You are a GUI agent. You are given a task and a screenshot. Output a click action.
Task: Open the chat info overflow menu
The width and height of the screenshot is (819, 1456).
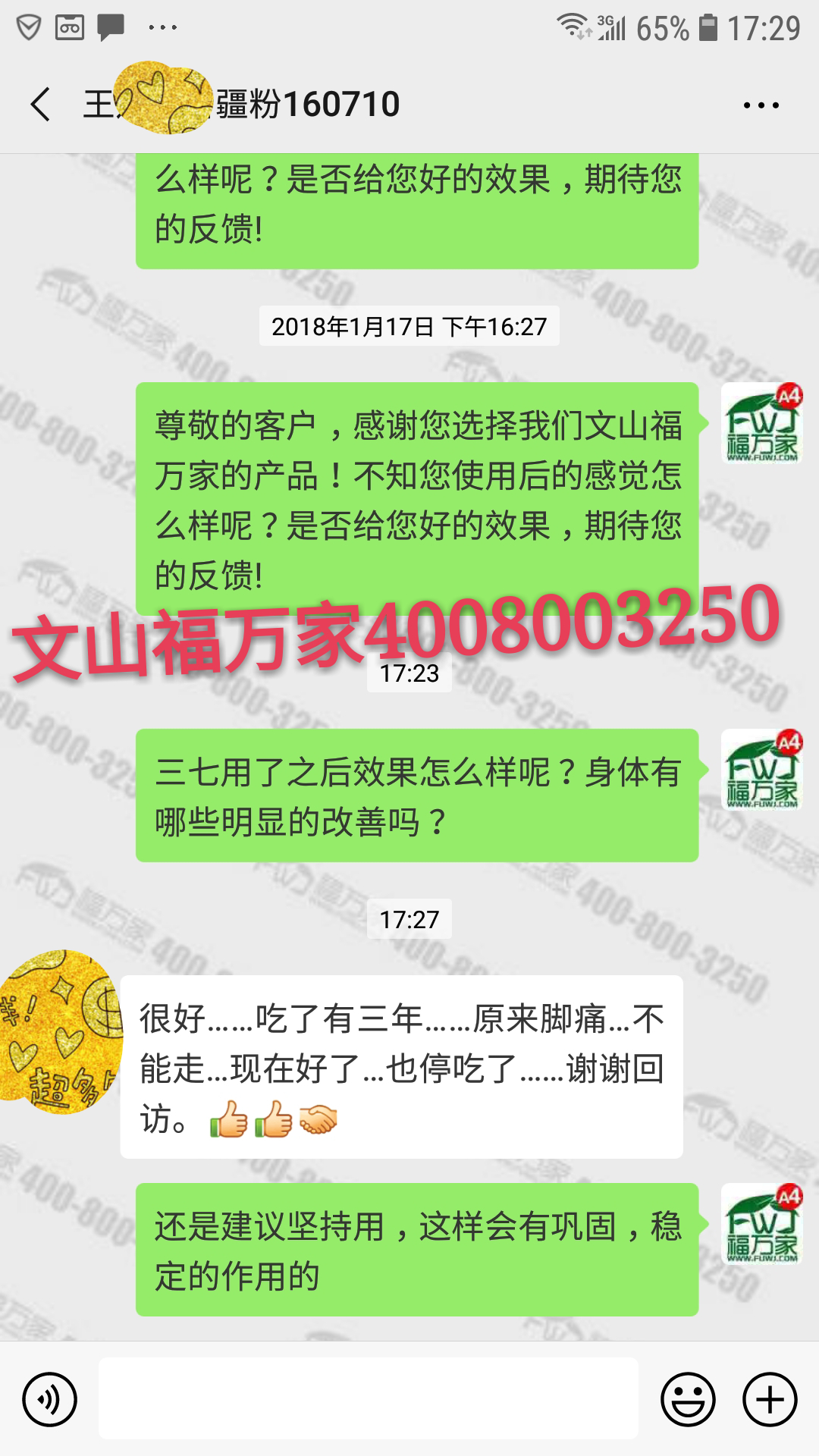tap(761, 105)
